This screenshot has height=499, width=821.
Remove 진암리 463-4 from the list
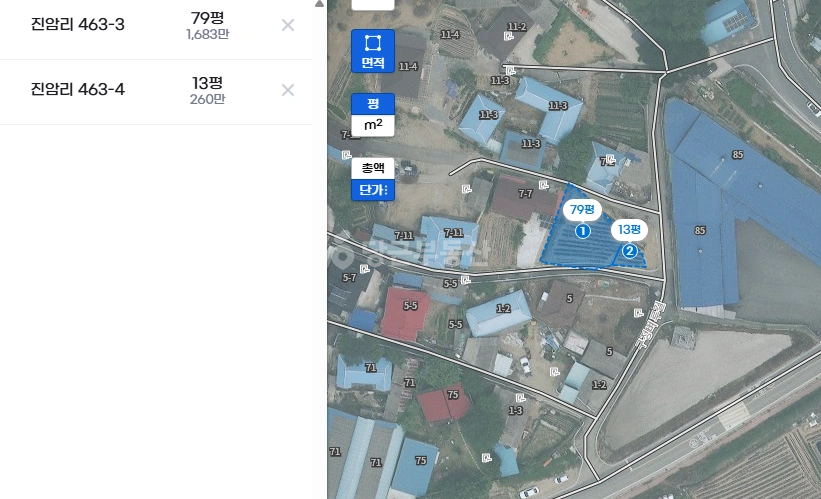coord(287,90)
